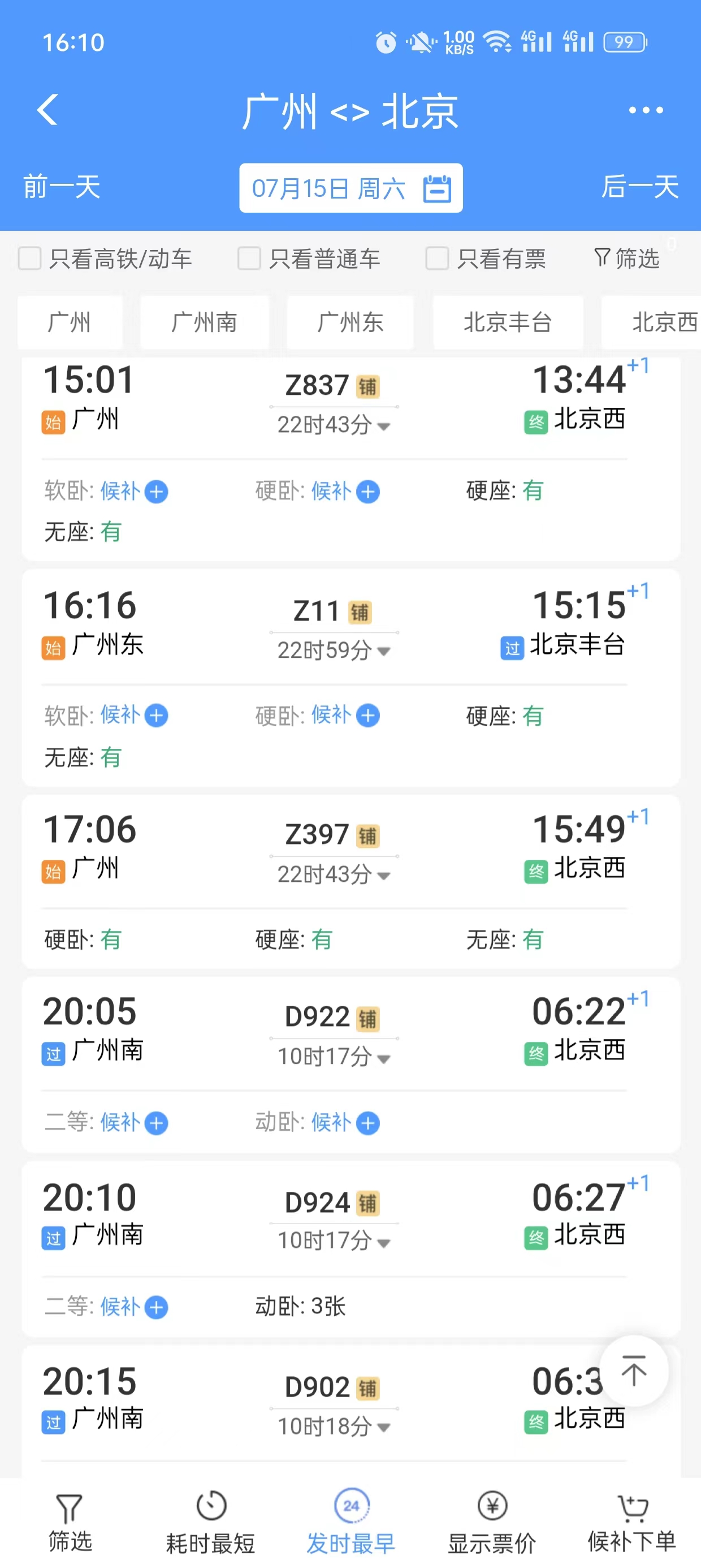
Task: Open the three-dot overflow menu
Action: pos(645,110)
